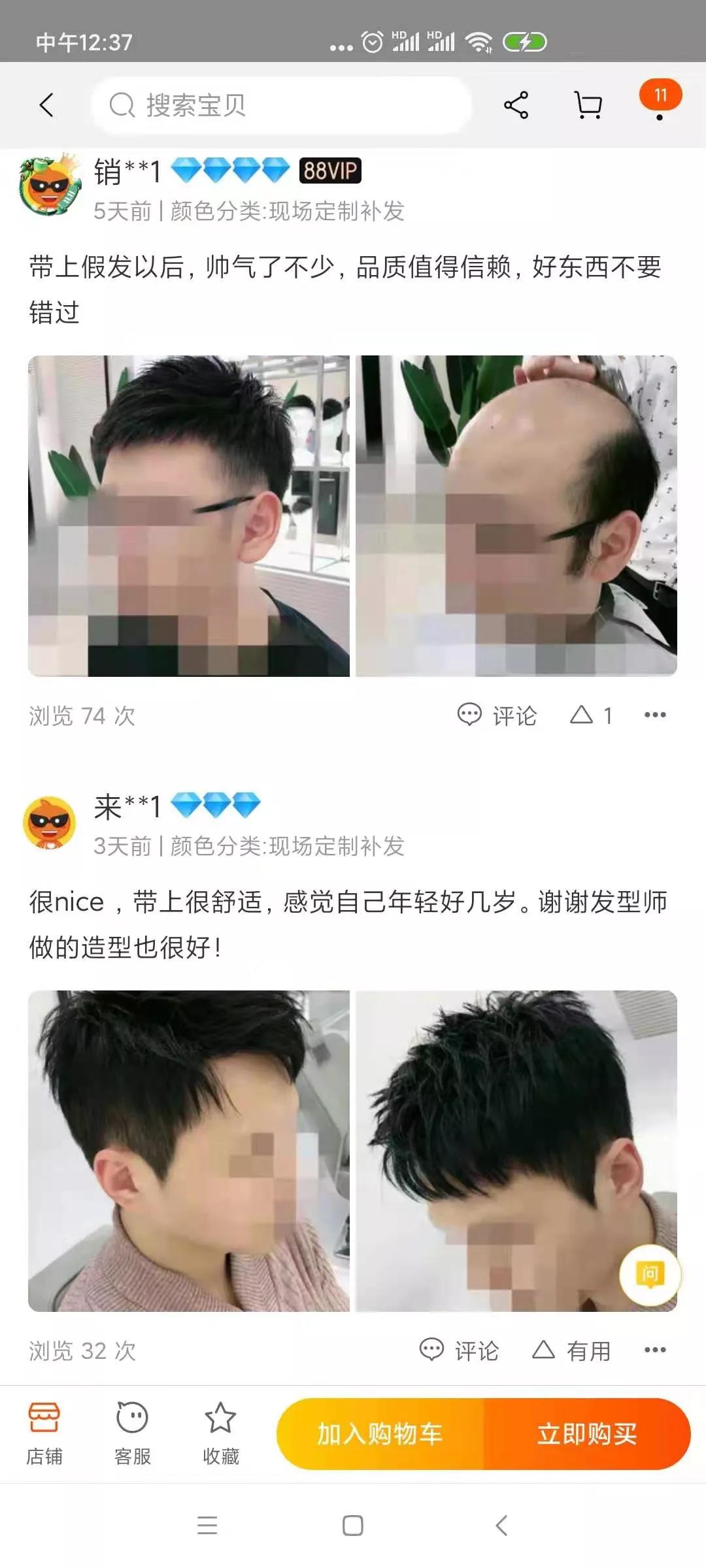Viewport: 706px width, 1568px height.
Task: Upvote 销**1's review with 1 like
Action: [x=591, y=715]
